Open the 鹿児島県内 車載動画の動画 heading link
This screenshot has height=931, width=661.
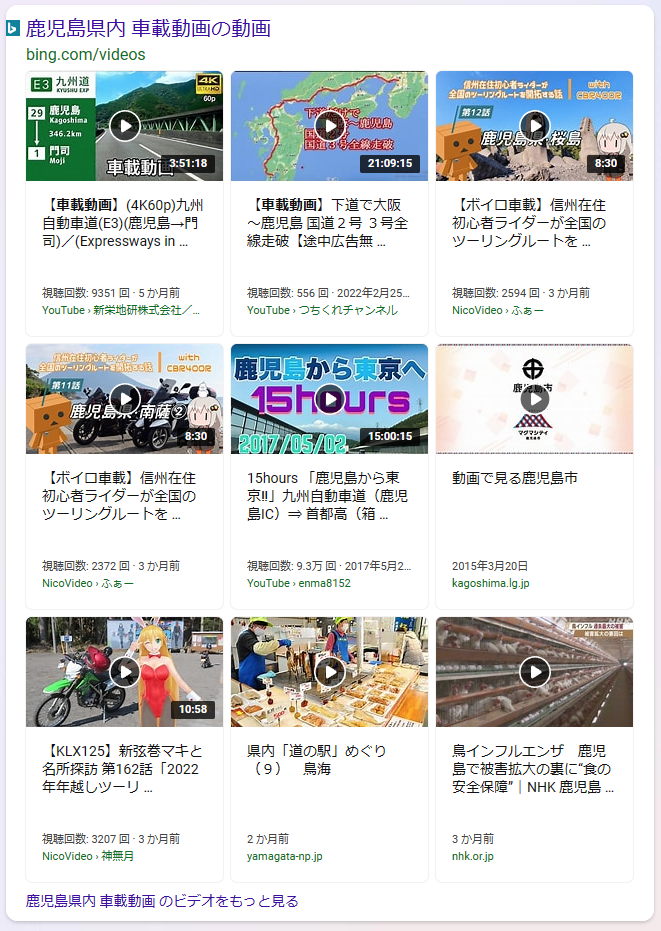coord(148,28)
